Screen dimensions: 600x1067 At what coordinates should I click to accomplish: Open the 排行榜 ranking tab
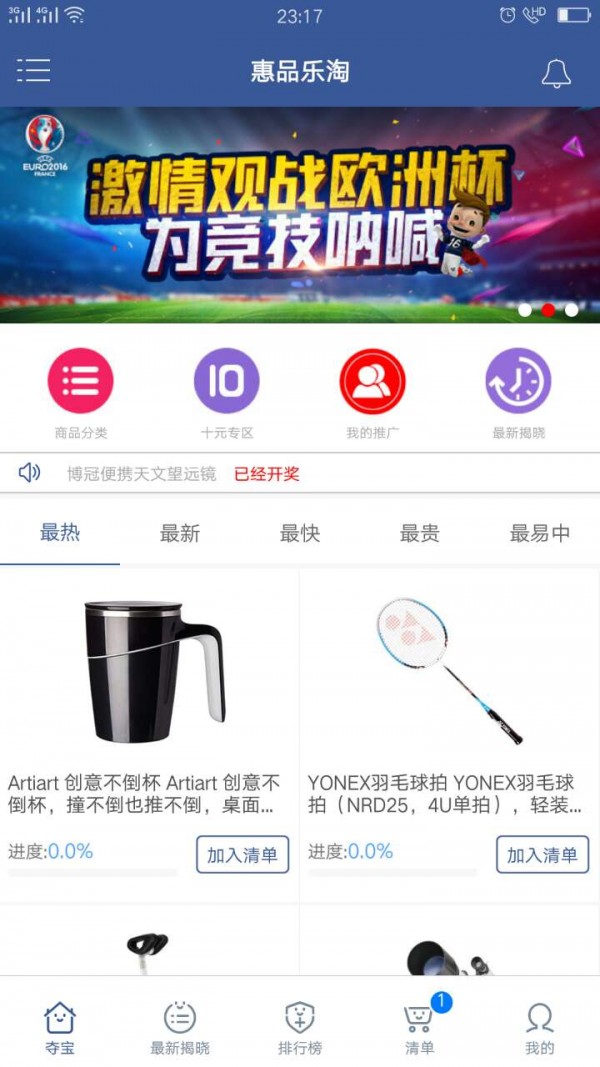(x=300, y=1027)
